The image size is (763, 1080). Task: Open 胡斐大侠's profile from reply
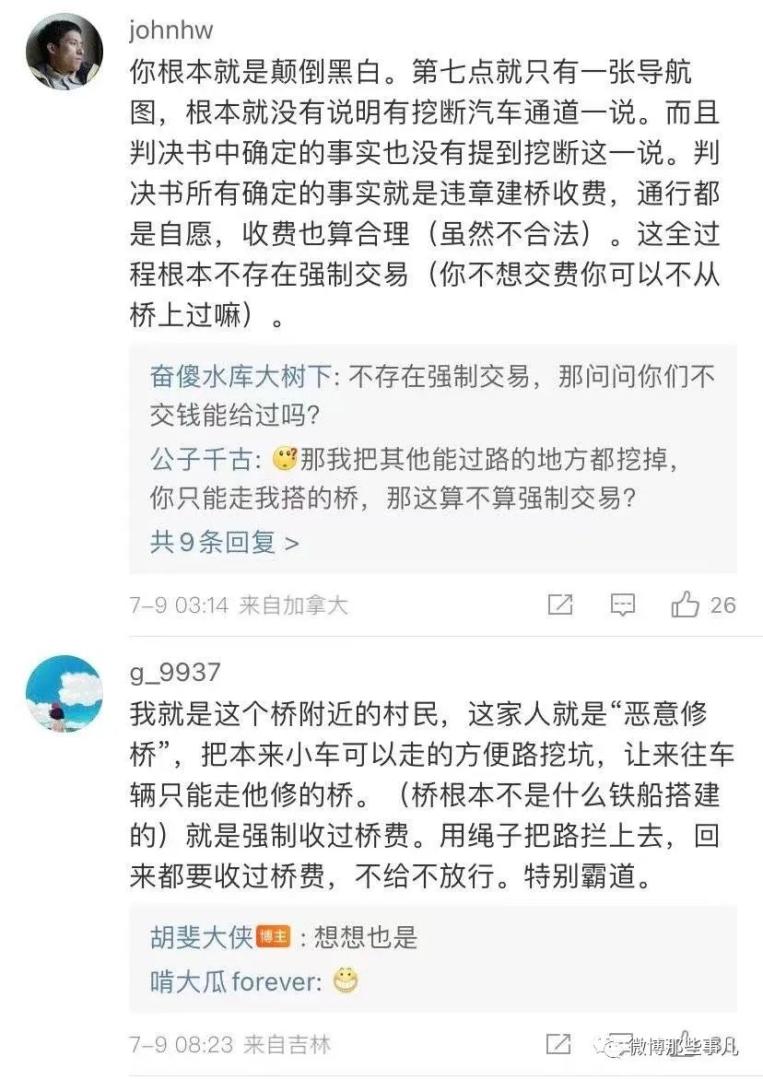point(200,937)
